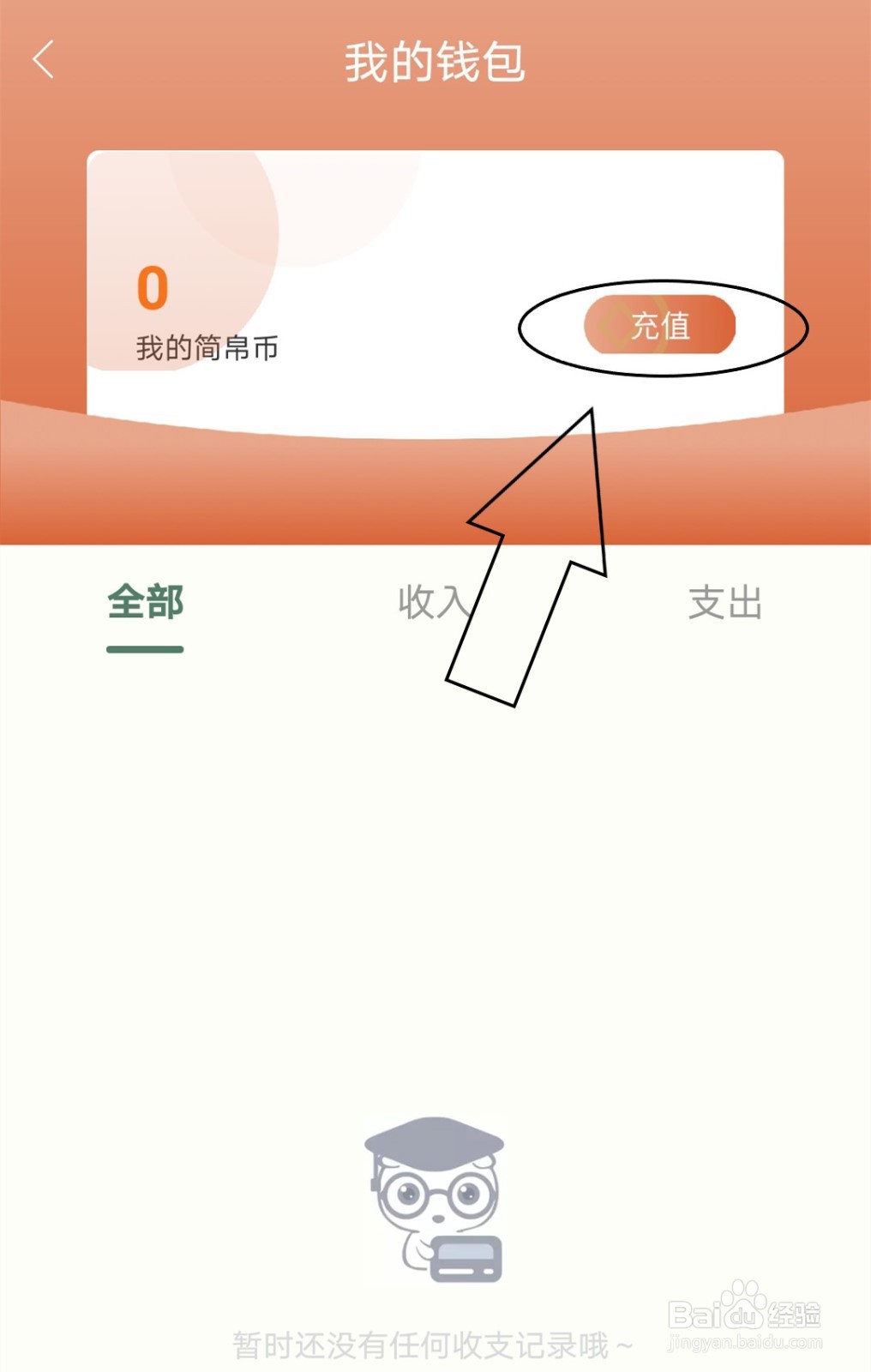871x1372 pixels.
Task: Switch to the 支出 tab
Action: pos(724,603)
